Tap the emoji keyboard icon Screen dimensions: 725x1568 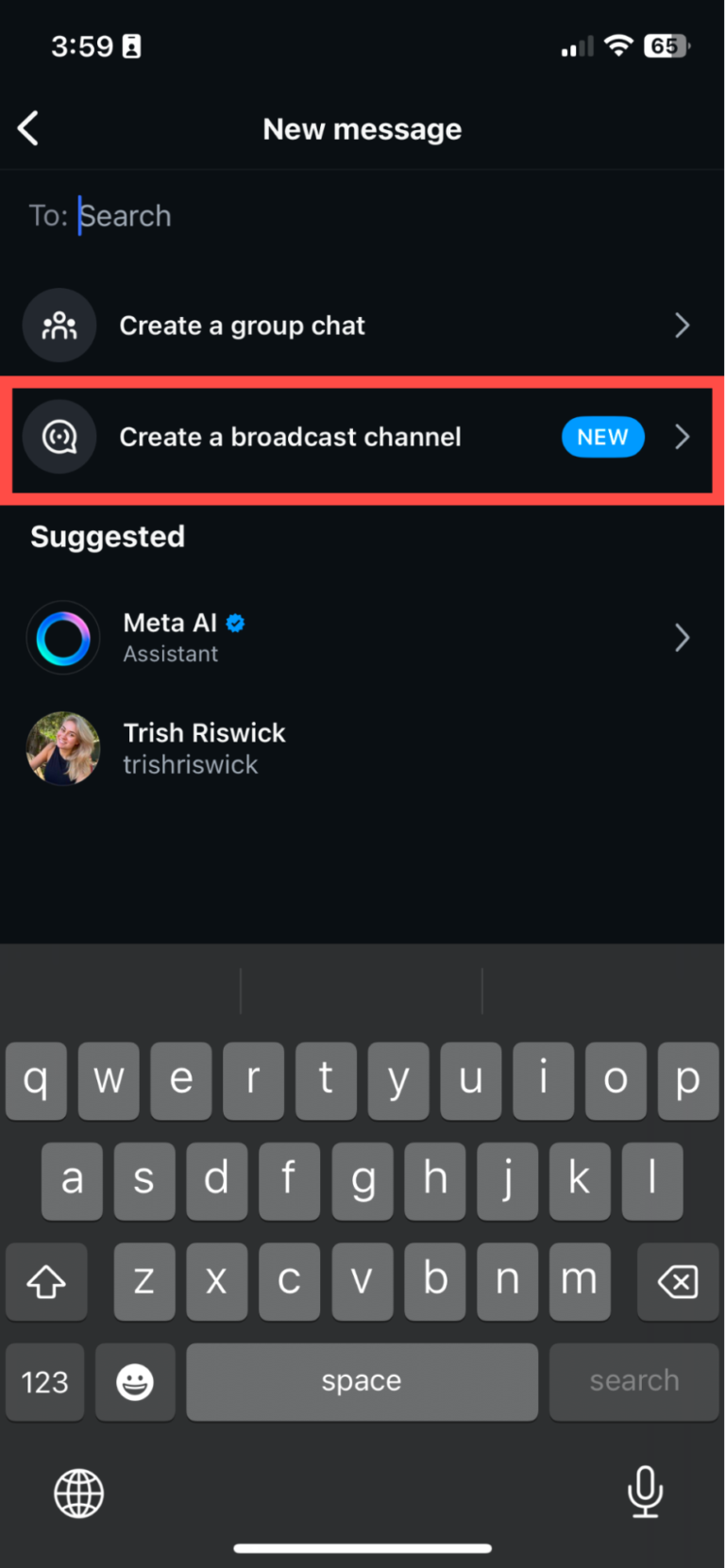135,1383
